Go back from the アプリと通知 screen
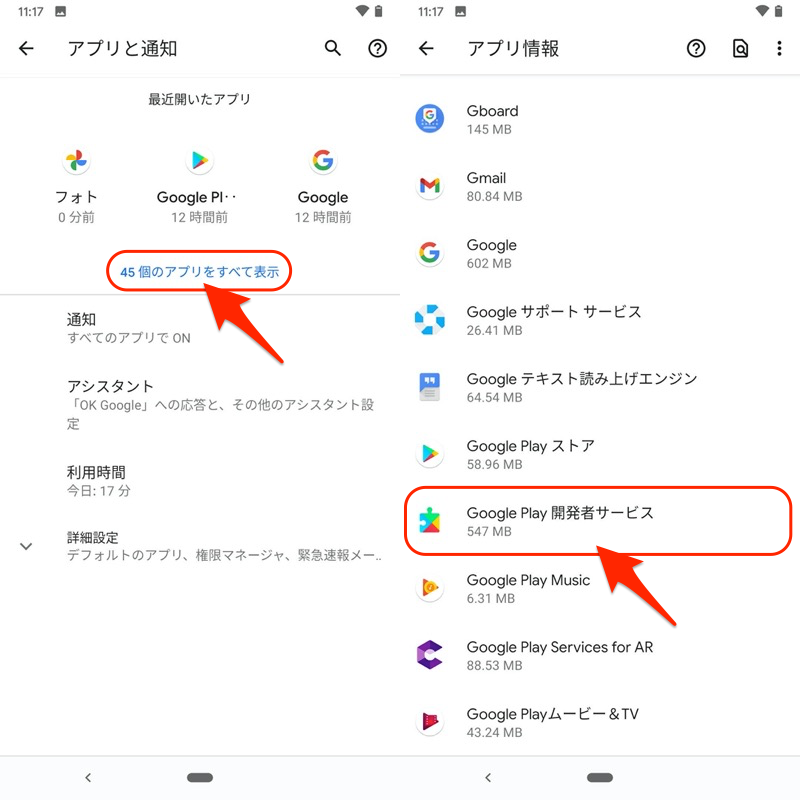Image resolution: width=800 pixels, height=800 pixels. coord(27,48)
